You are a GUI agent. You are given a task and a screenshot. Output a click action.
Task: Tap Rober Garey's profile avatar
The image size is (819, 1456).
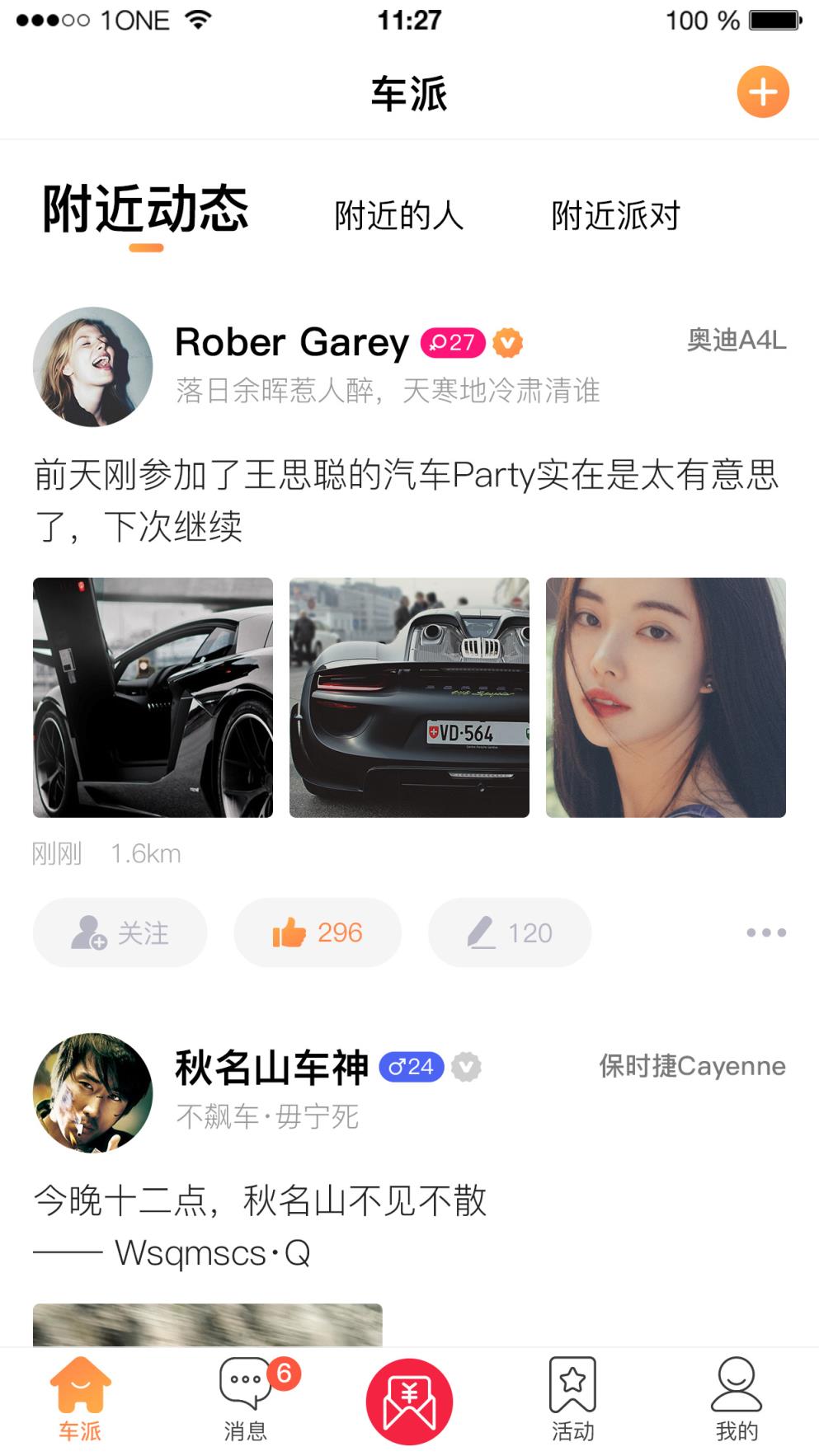[92, 366]
